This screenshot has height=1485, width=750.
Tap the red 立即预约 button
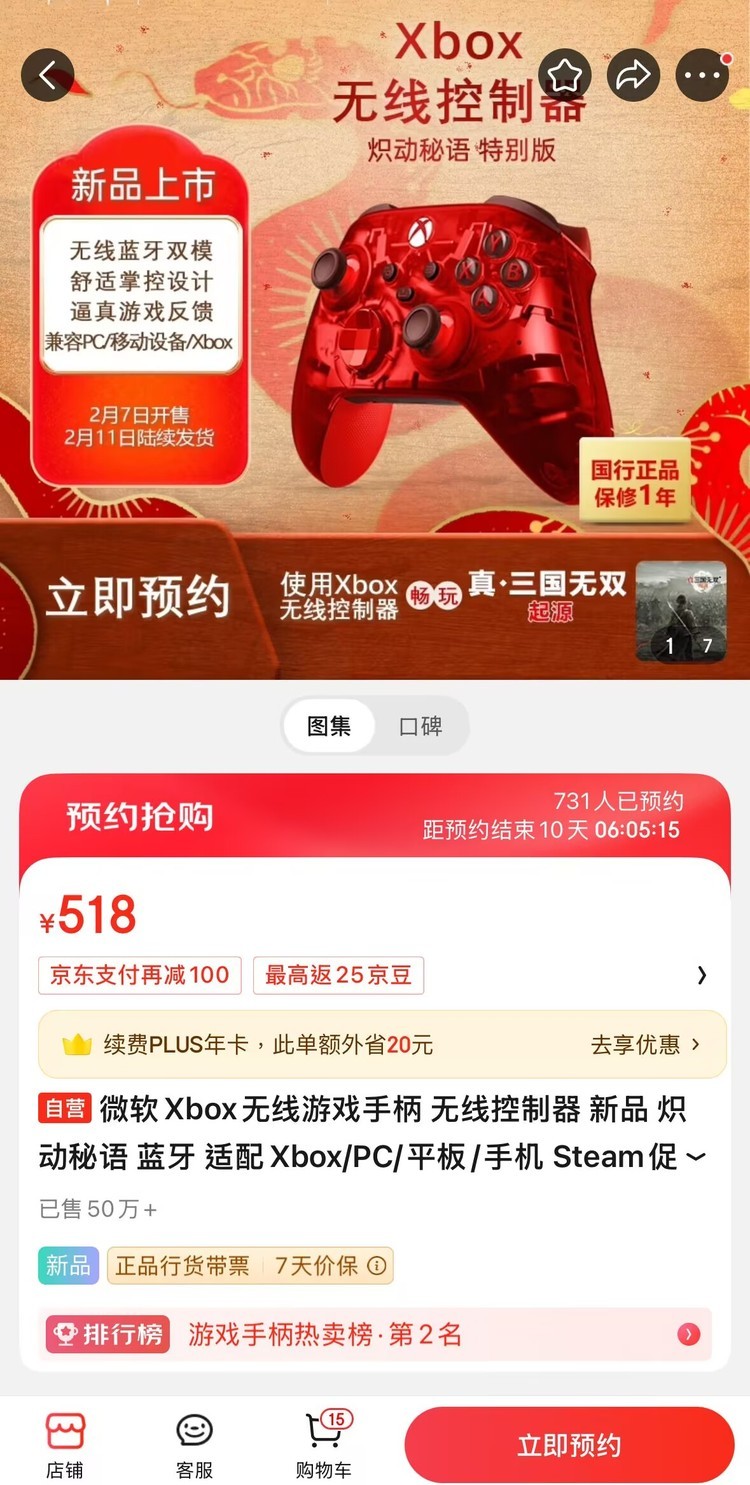point(569,1445)
